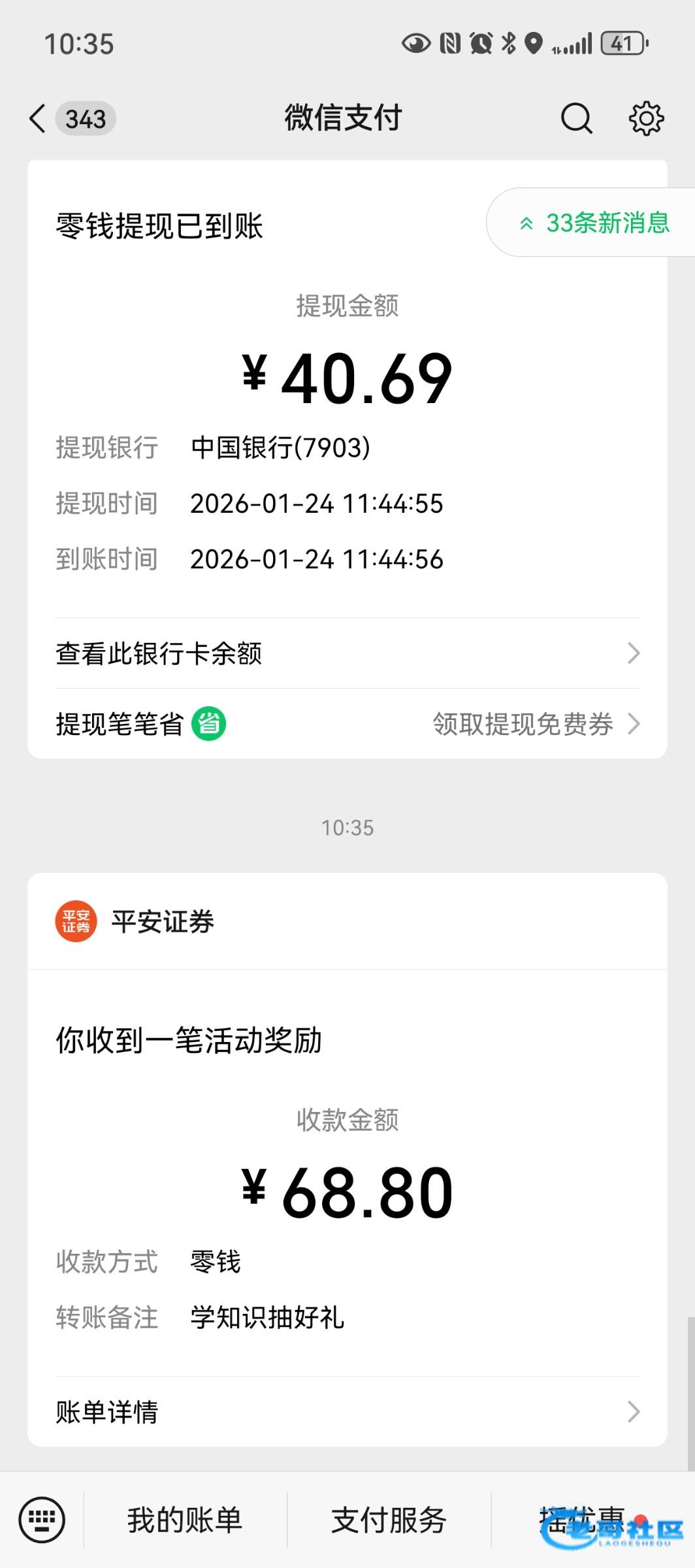Go back to the chat list
This screenshot has width=695, height=1568.
39,119
